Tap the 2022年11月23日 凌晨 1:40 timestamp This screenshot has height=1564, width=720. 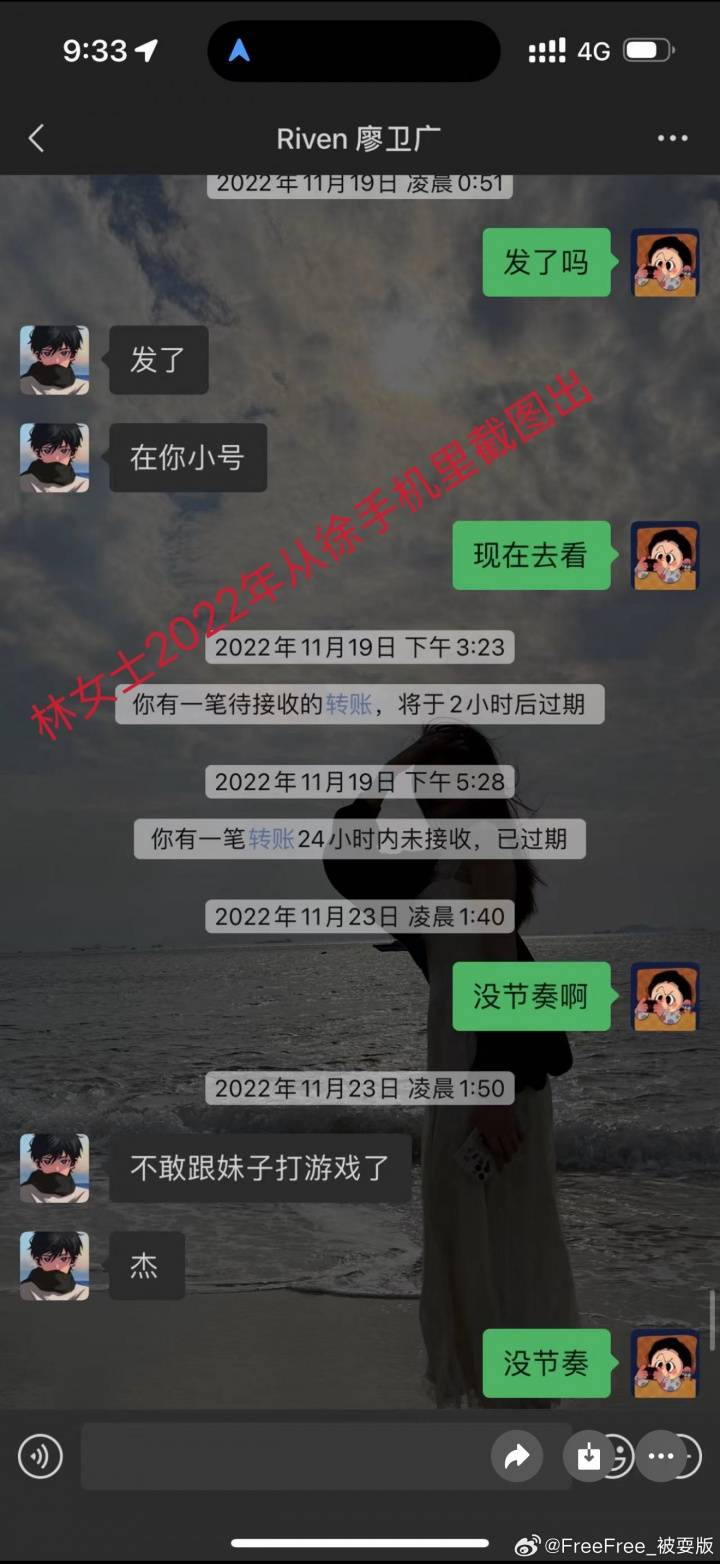(360, 915)
